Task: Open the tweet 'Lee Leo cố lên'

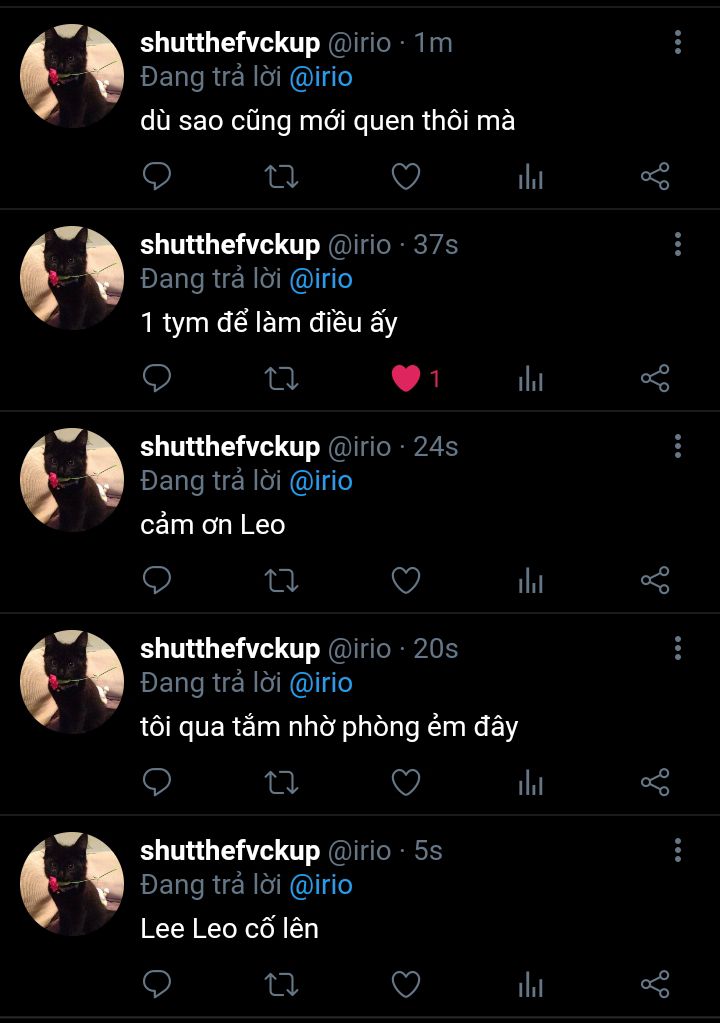Action: coord(229,928)
